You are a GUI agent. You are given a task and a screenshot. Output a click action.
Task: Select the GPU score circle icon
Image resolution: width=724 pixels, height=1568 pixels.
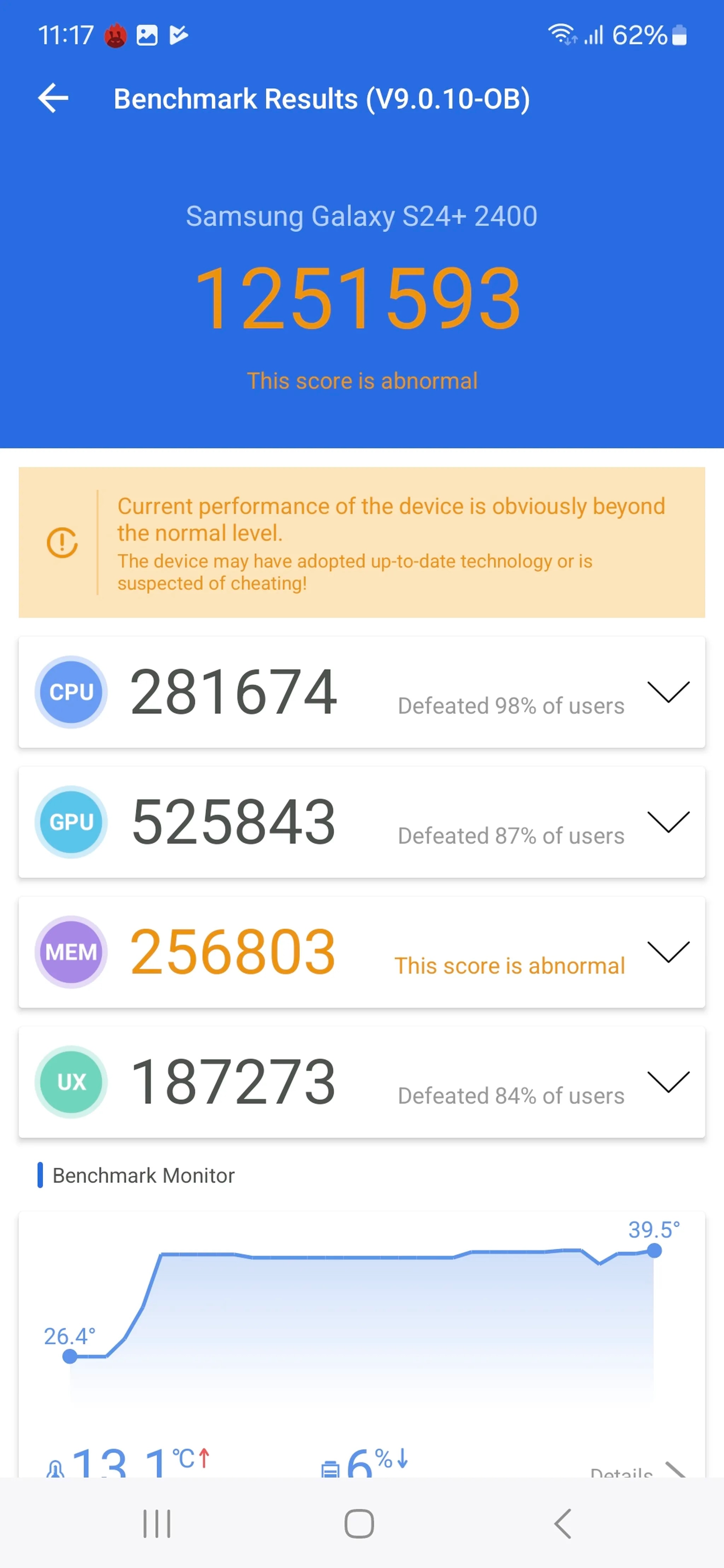click(x=71, y=822)
